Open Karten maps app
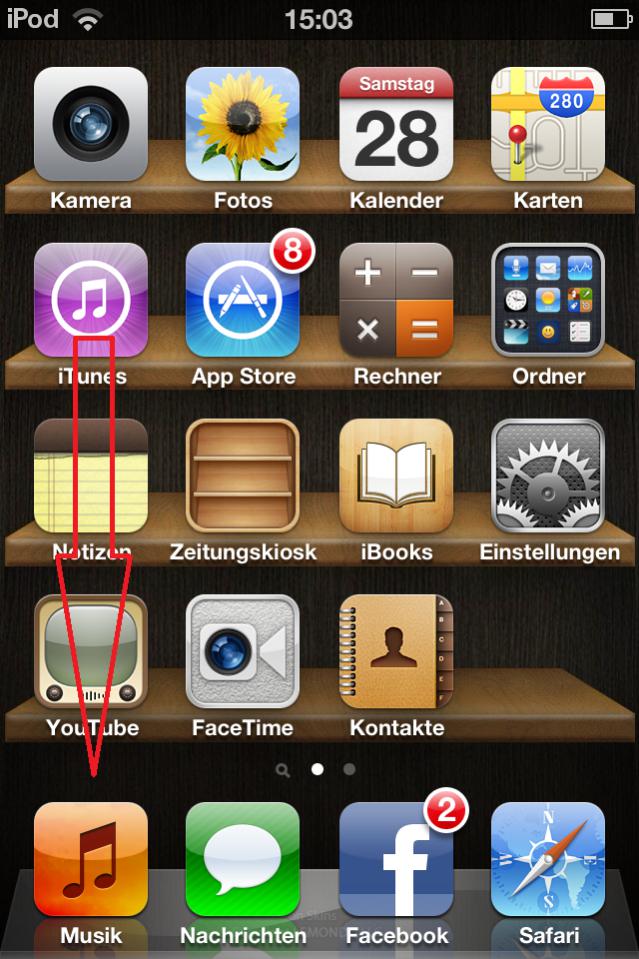639x959 pixels. [548, 124]
